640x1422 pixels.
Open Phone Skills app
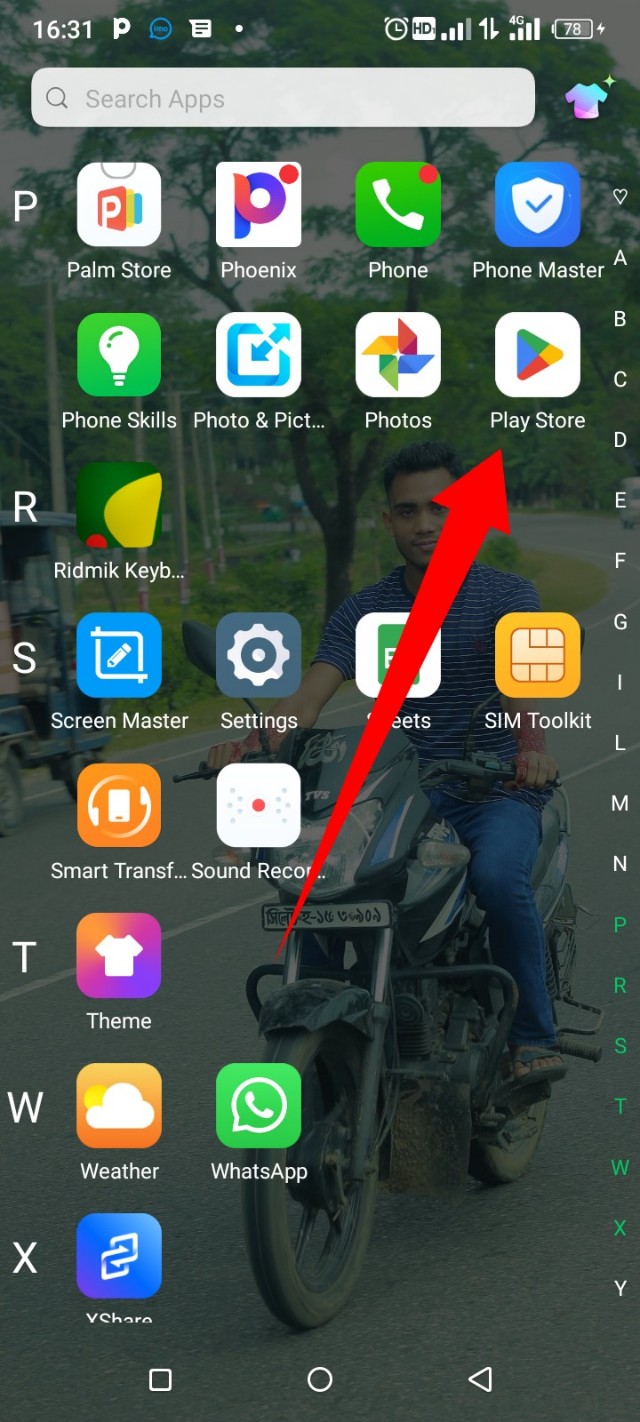pos(119,355)
